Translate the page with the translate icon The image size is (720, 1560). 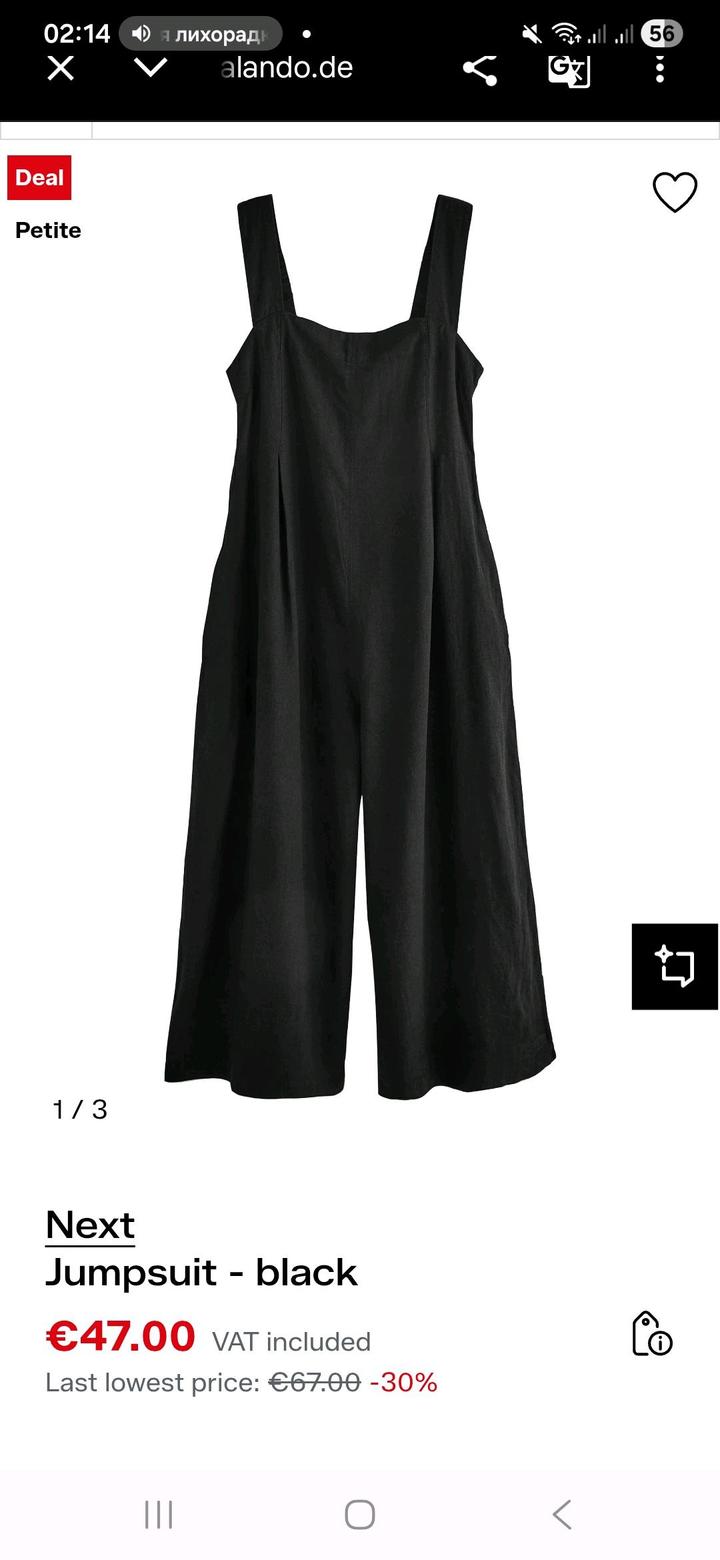(569, 69)
